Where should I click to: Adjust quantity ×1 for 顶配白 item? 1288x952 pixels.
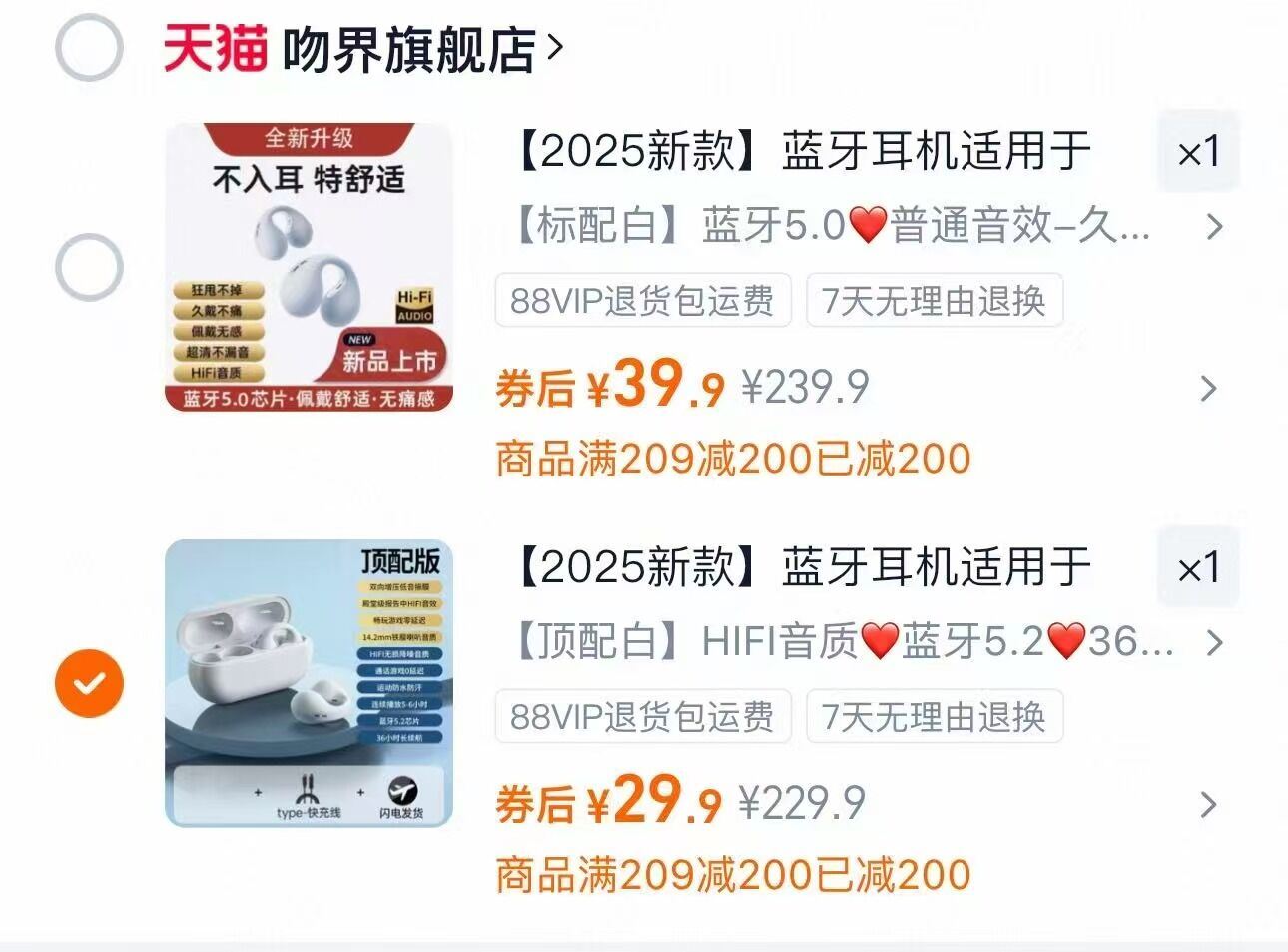pyautogui.click(x=1198, y=568)
